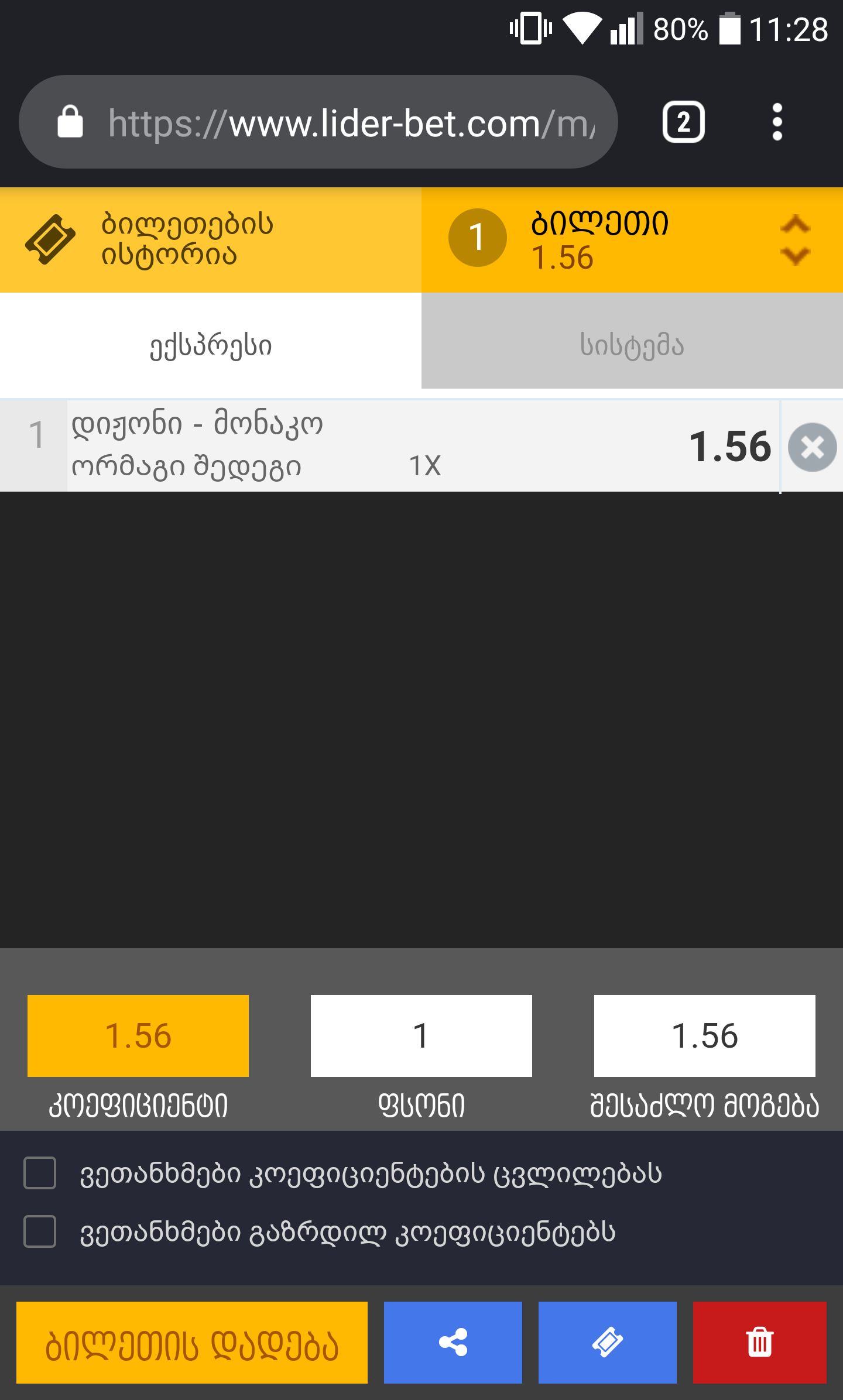Edit the შესაძლო მოგება field
The image size is (843, 1400).
click(x=704, y=1035)
